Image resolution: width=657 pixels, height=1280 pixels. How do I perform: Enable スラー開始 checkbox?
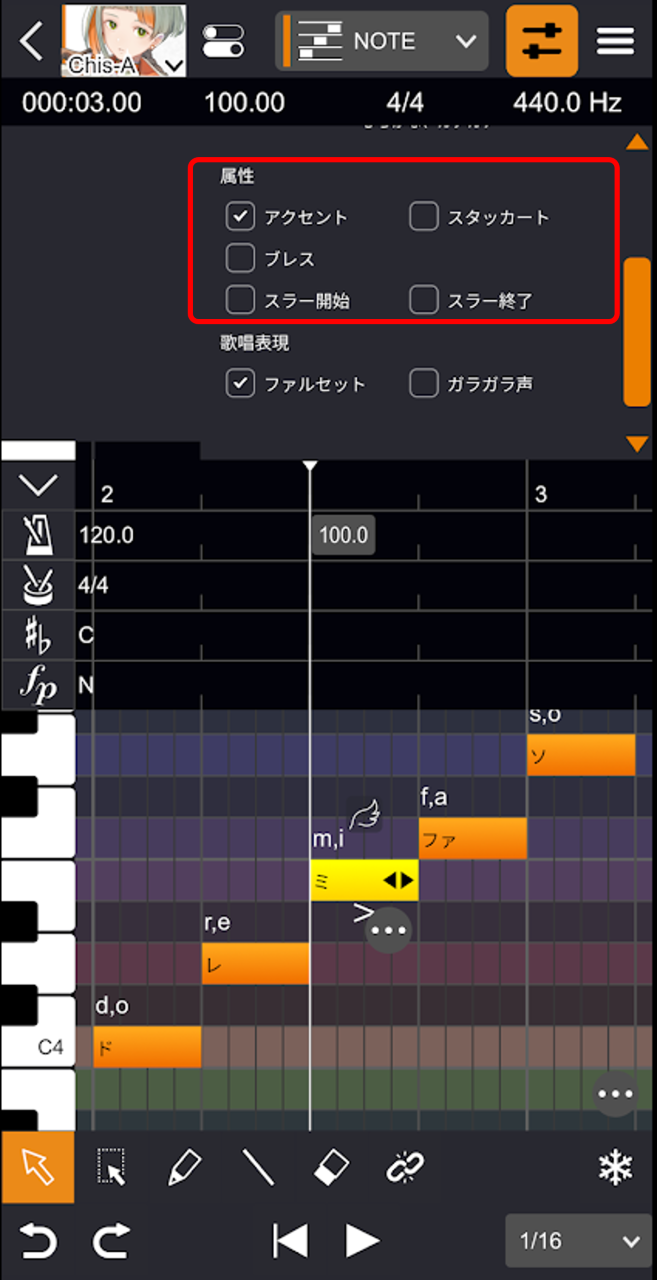[x=240, y=299]
